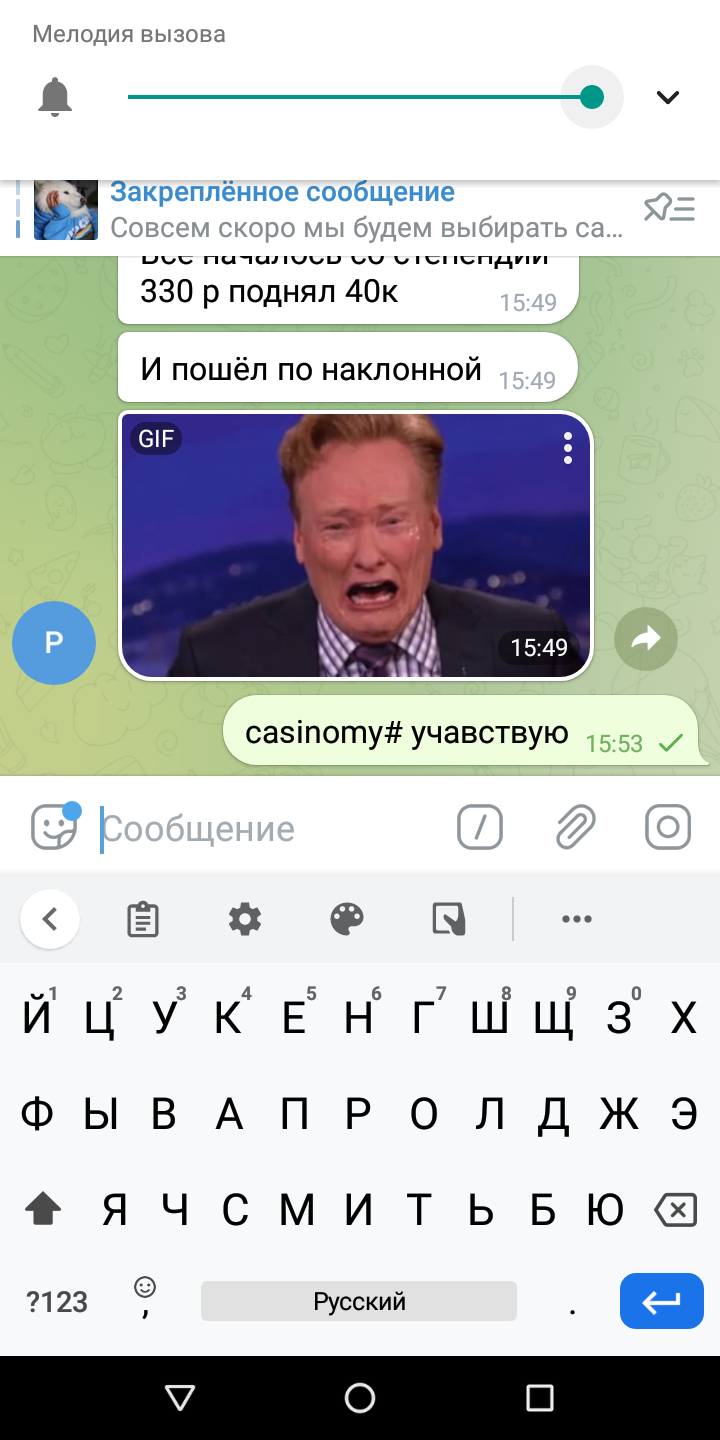Mute the ringtone via the bell icon
The image size is (720, 1440).
tap(55, 97)
